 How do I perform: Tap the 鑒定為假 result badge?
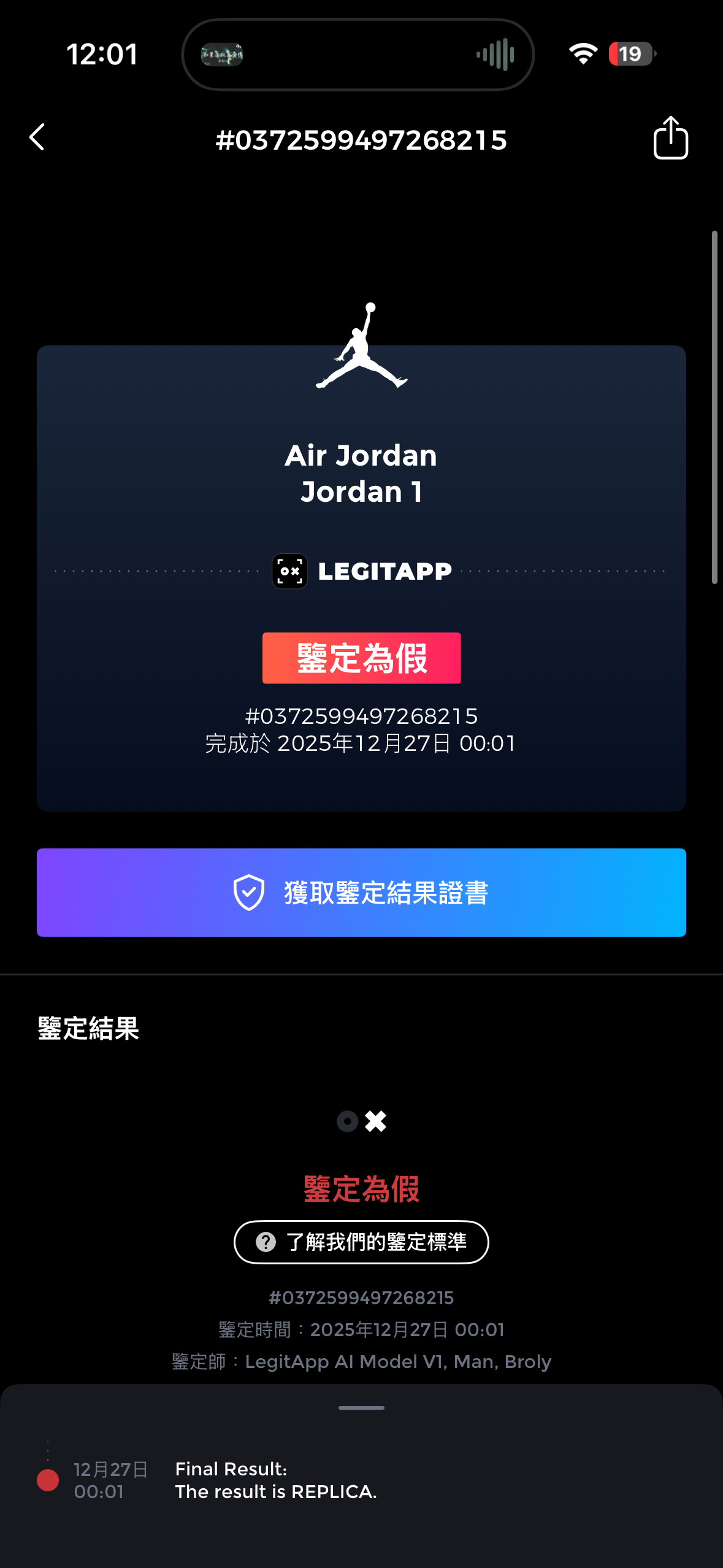[361, 658]
